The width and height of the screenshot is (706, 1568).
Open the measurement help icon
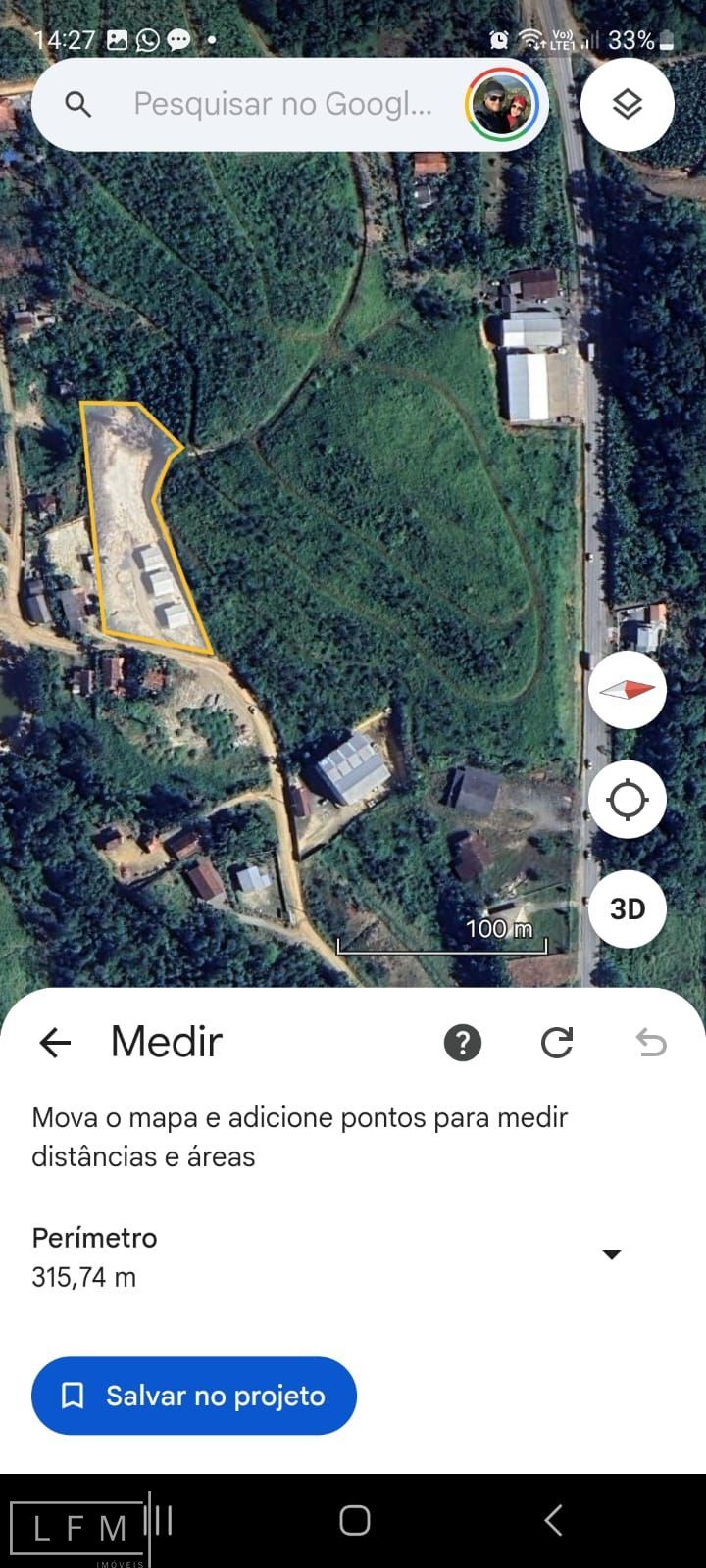coord(463,1043)
